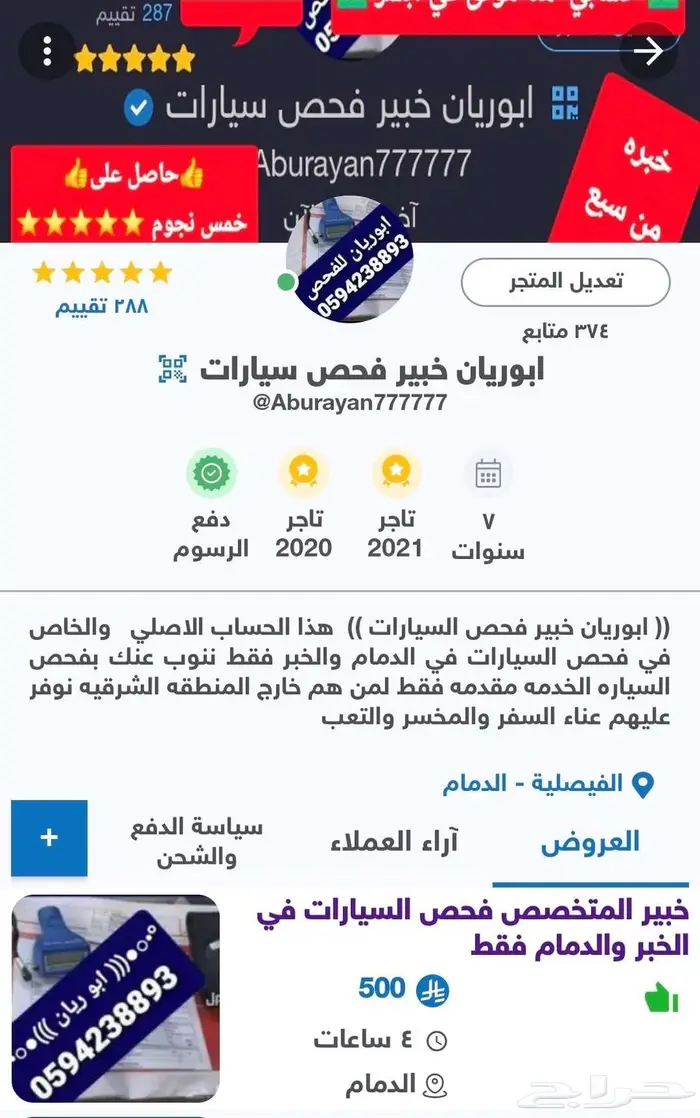Open the three-dot overflow menu
700x1118 pixels.
(x=46, y=51)
